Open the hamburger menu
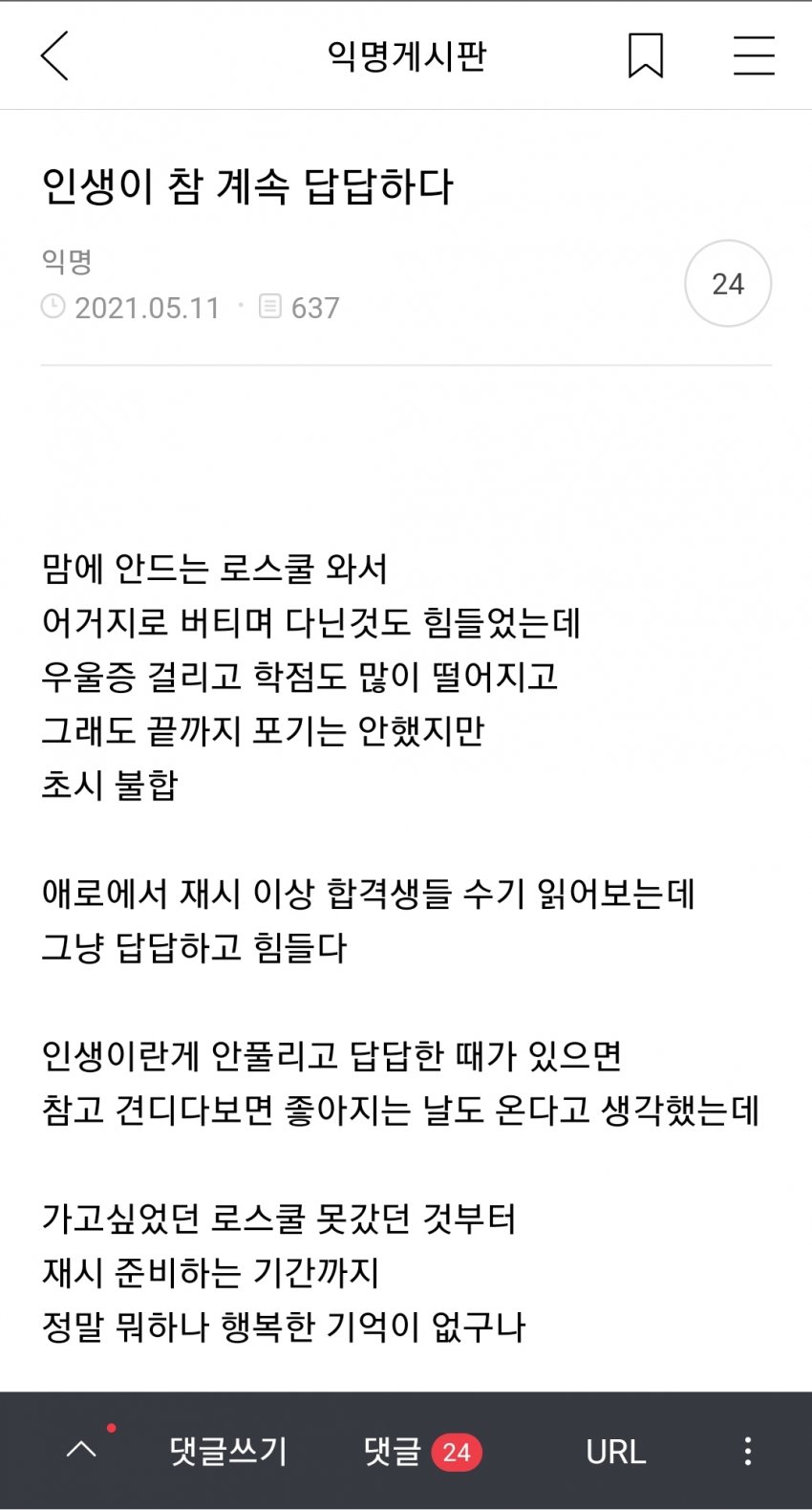The width and height of the screenshot is (812, 1510). (754, 55)
